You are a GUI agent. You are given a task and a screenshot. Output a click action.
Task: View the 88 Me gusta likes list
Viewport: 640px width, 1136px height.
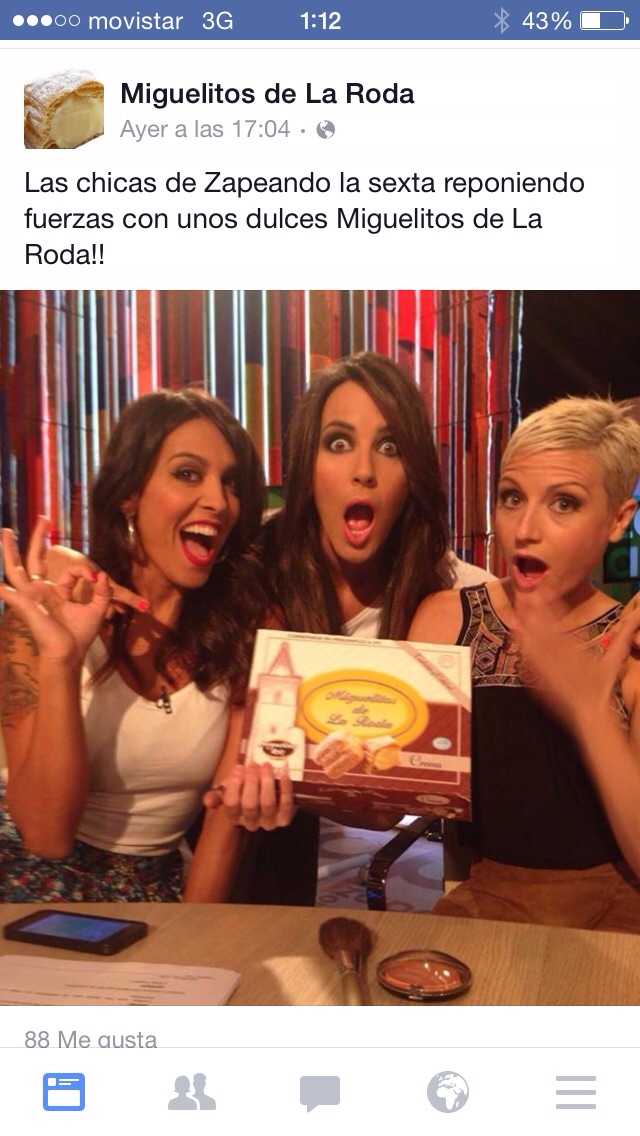[91, 1038]
